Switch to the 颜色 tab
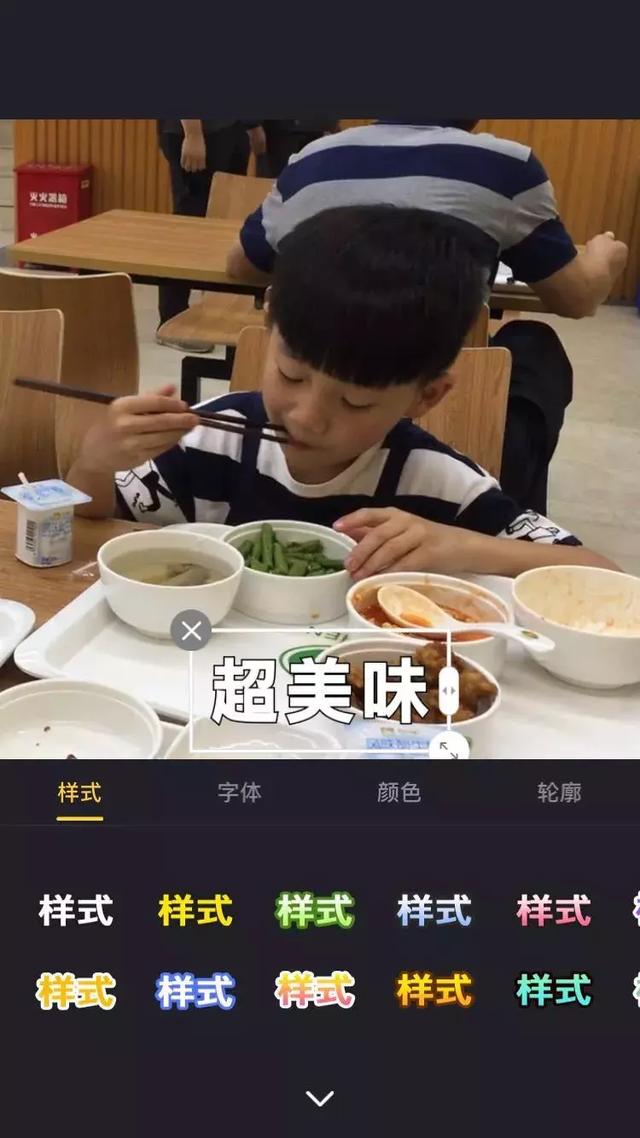The height and width of the screenshot is (1138, 640). [399, 793]
